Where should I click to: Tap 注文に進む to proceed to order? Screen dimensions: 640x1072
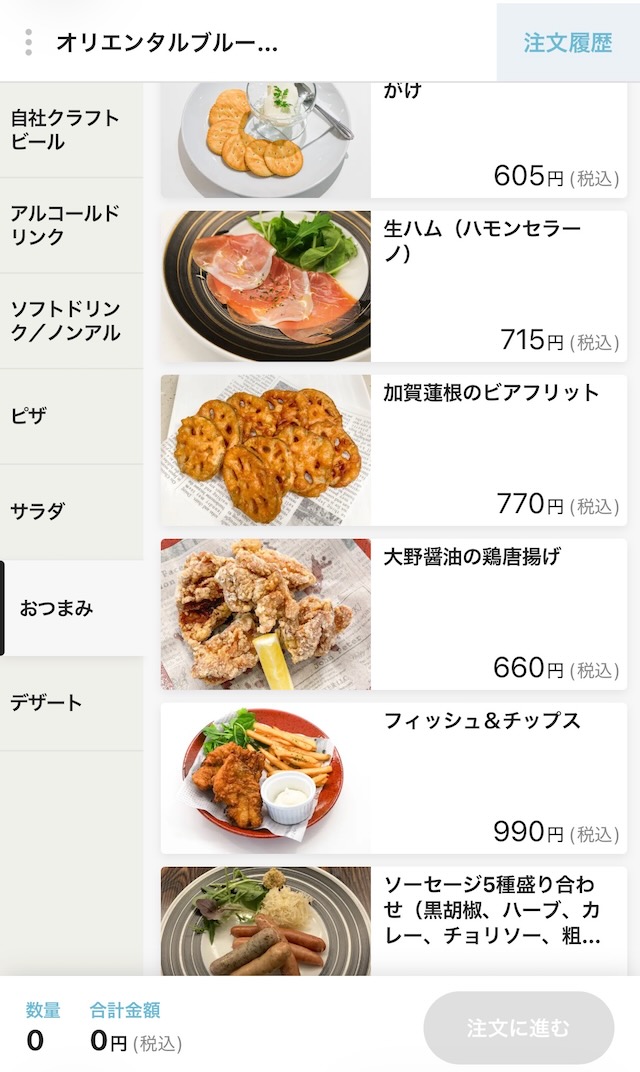pyautogui.click(x=518, y=1028)
